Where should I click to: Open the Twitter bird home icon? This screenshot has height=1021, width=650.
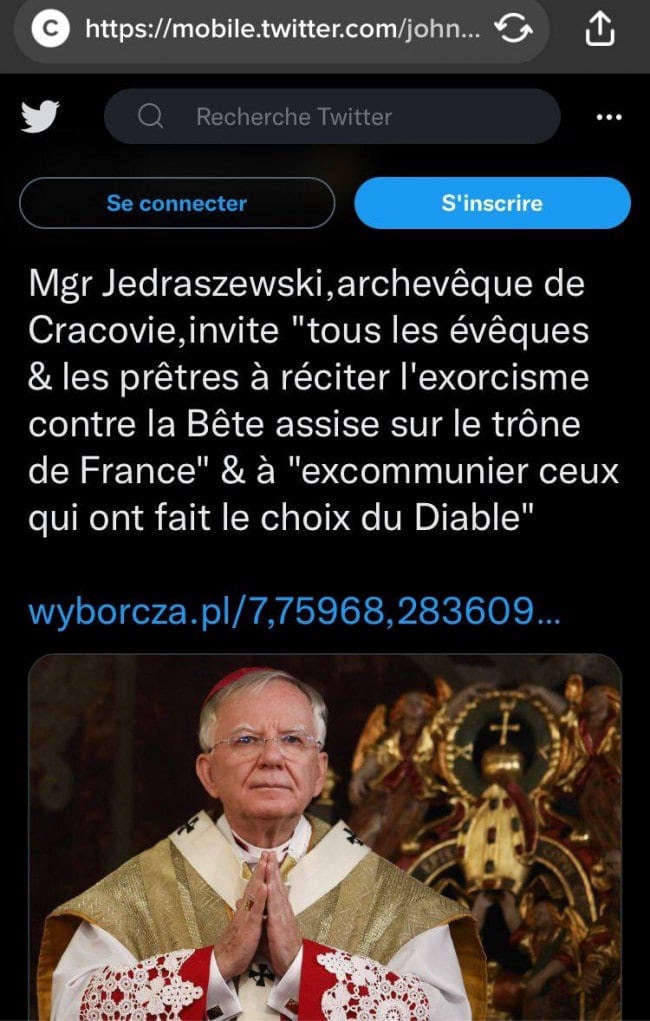point(40,117)
